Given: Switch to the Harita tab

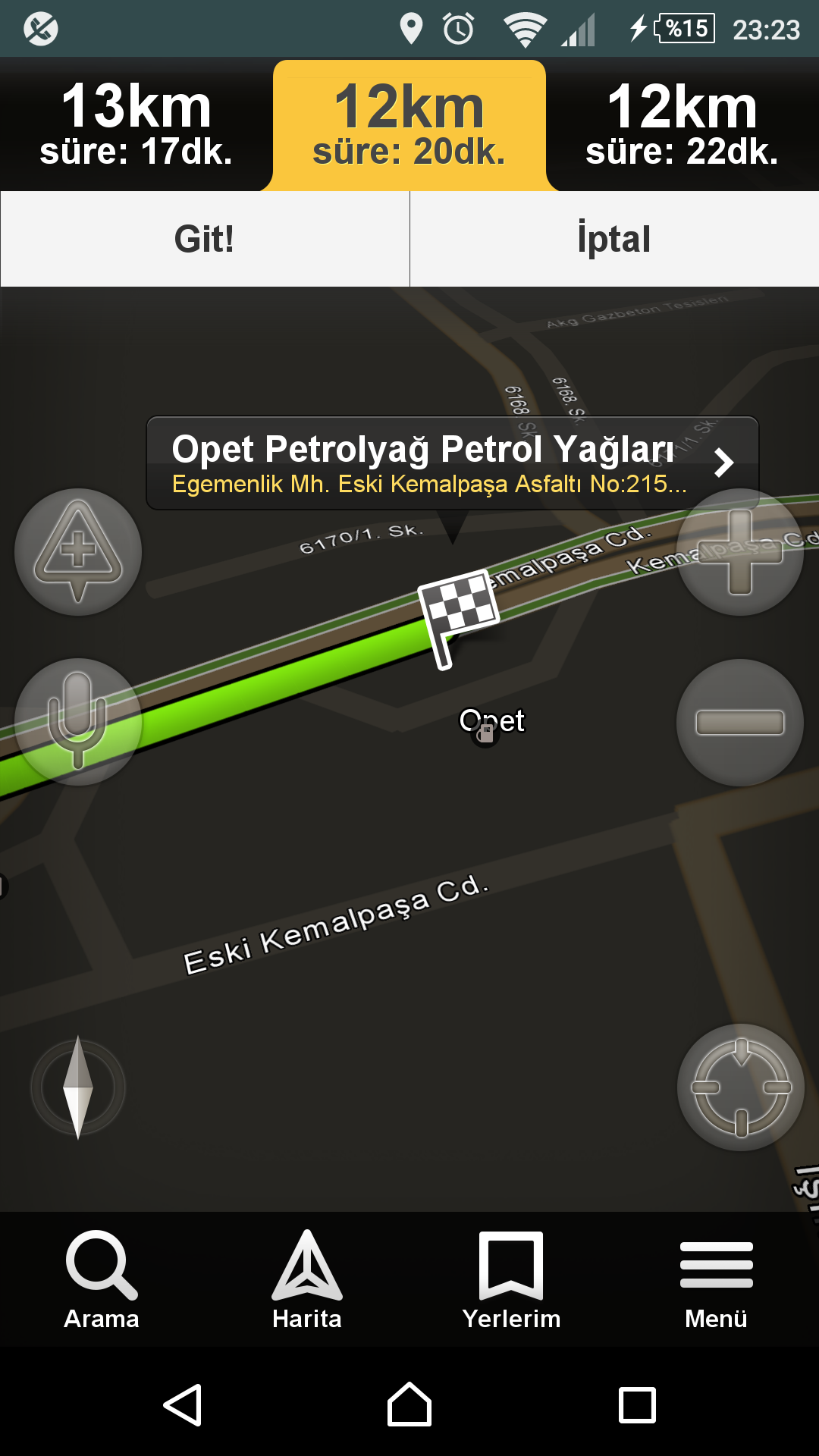Looking at the screenshot, I should [x=307, y=1280].
